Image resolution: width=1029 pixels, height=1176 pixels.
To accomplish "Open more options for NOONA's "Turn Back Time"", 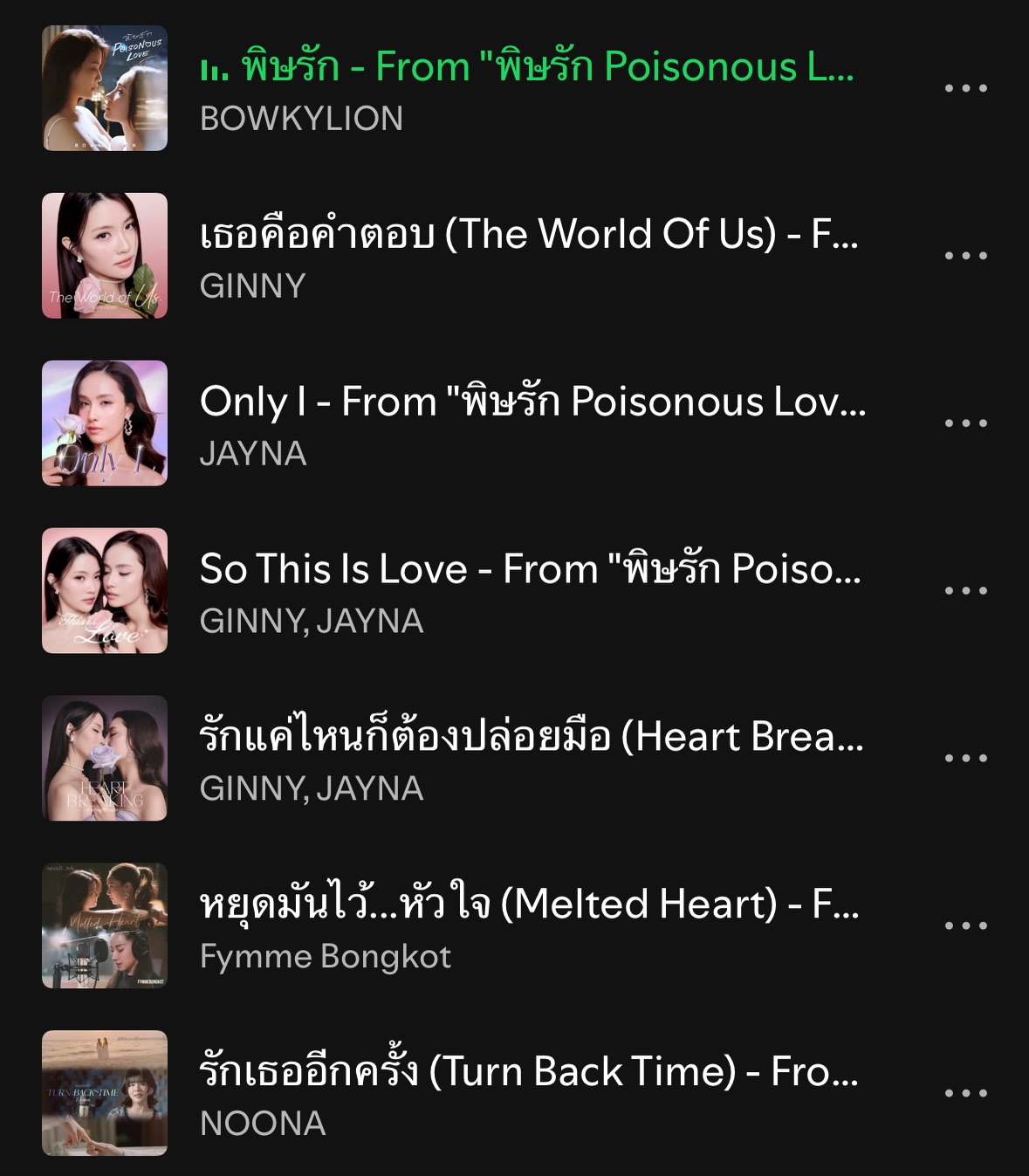I will coord(965,1091).
